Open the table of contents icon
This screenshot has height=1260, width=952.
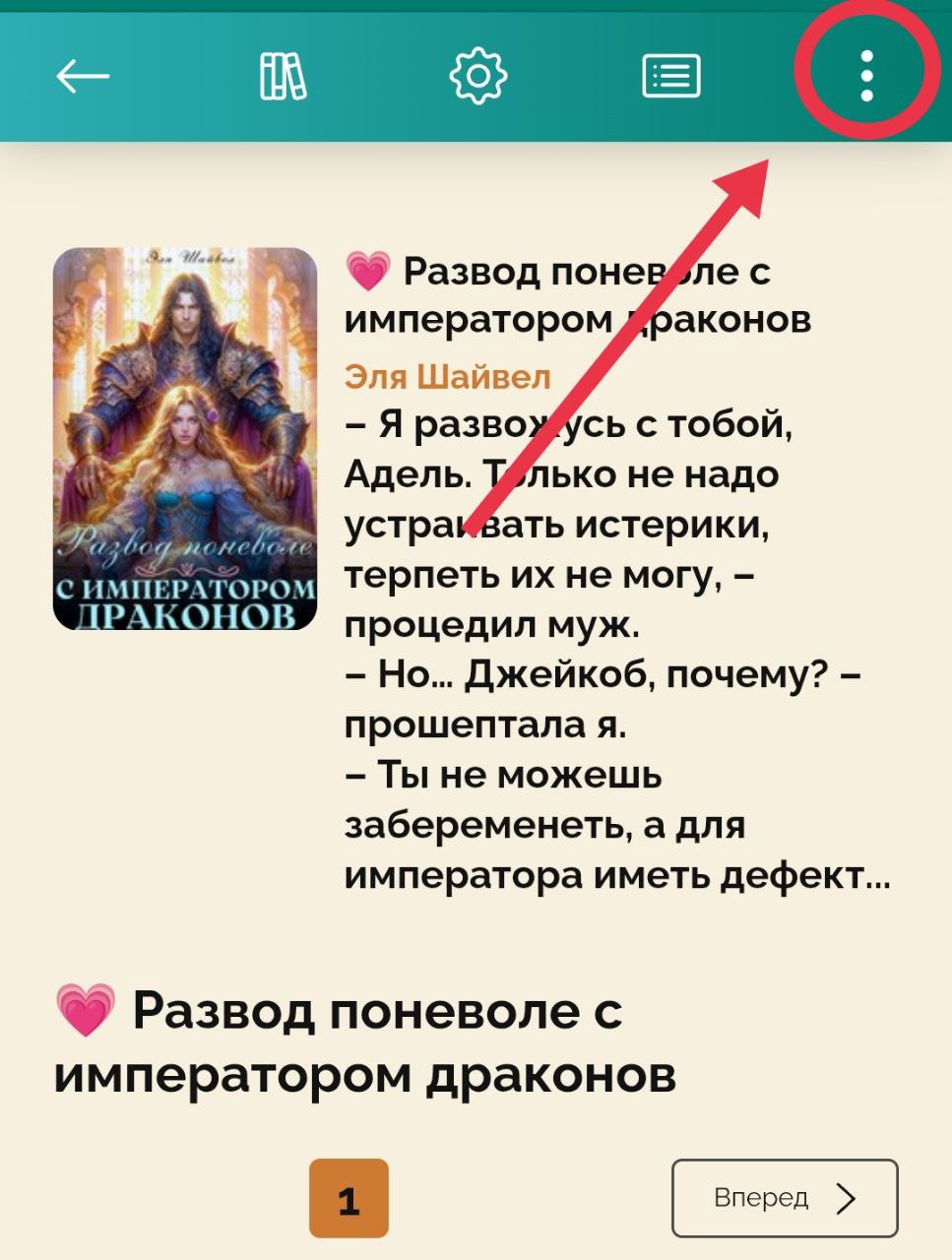pos(670,76)
